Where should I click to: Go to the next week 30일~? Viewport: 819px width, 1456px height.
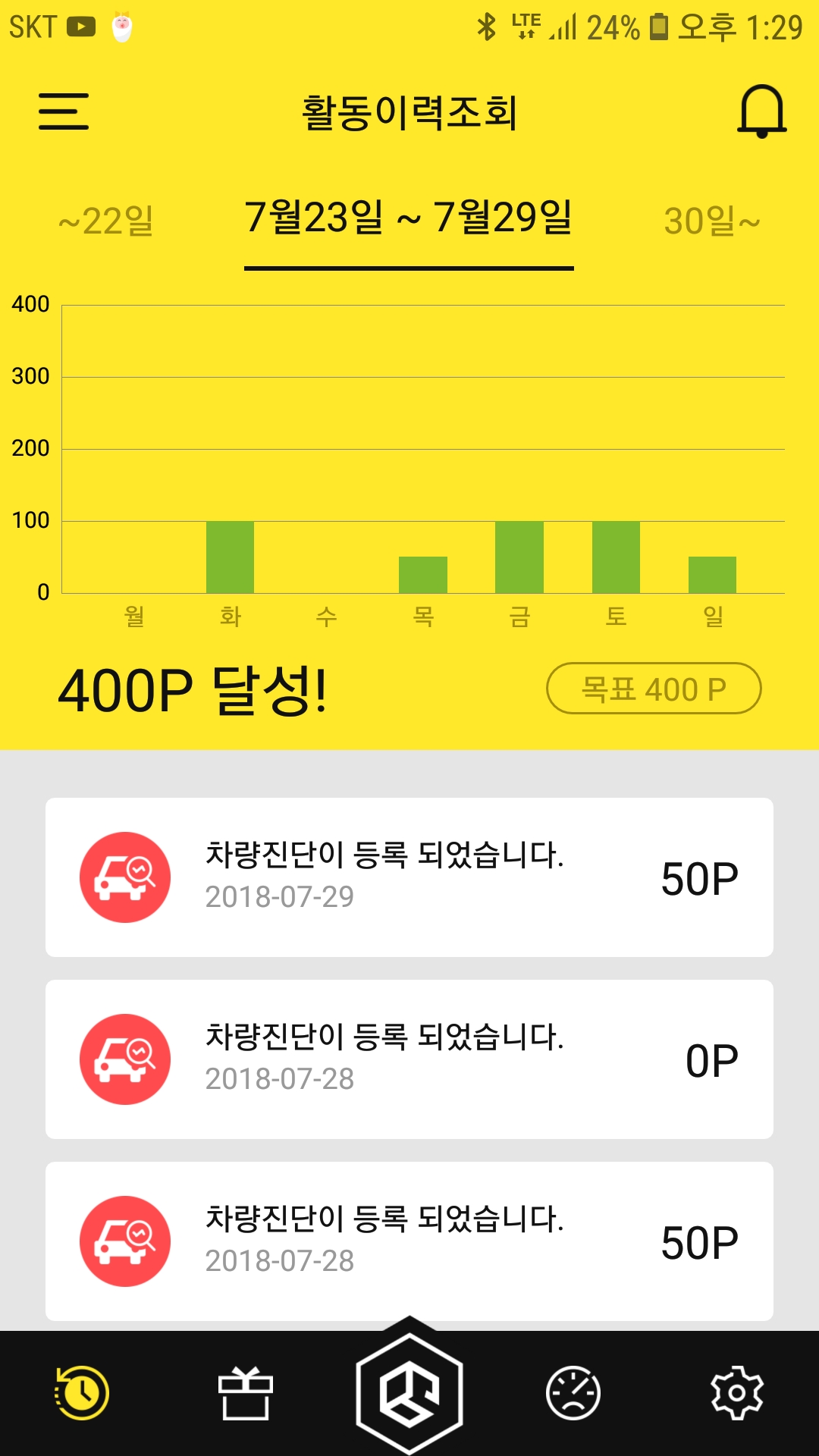711,221
